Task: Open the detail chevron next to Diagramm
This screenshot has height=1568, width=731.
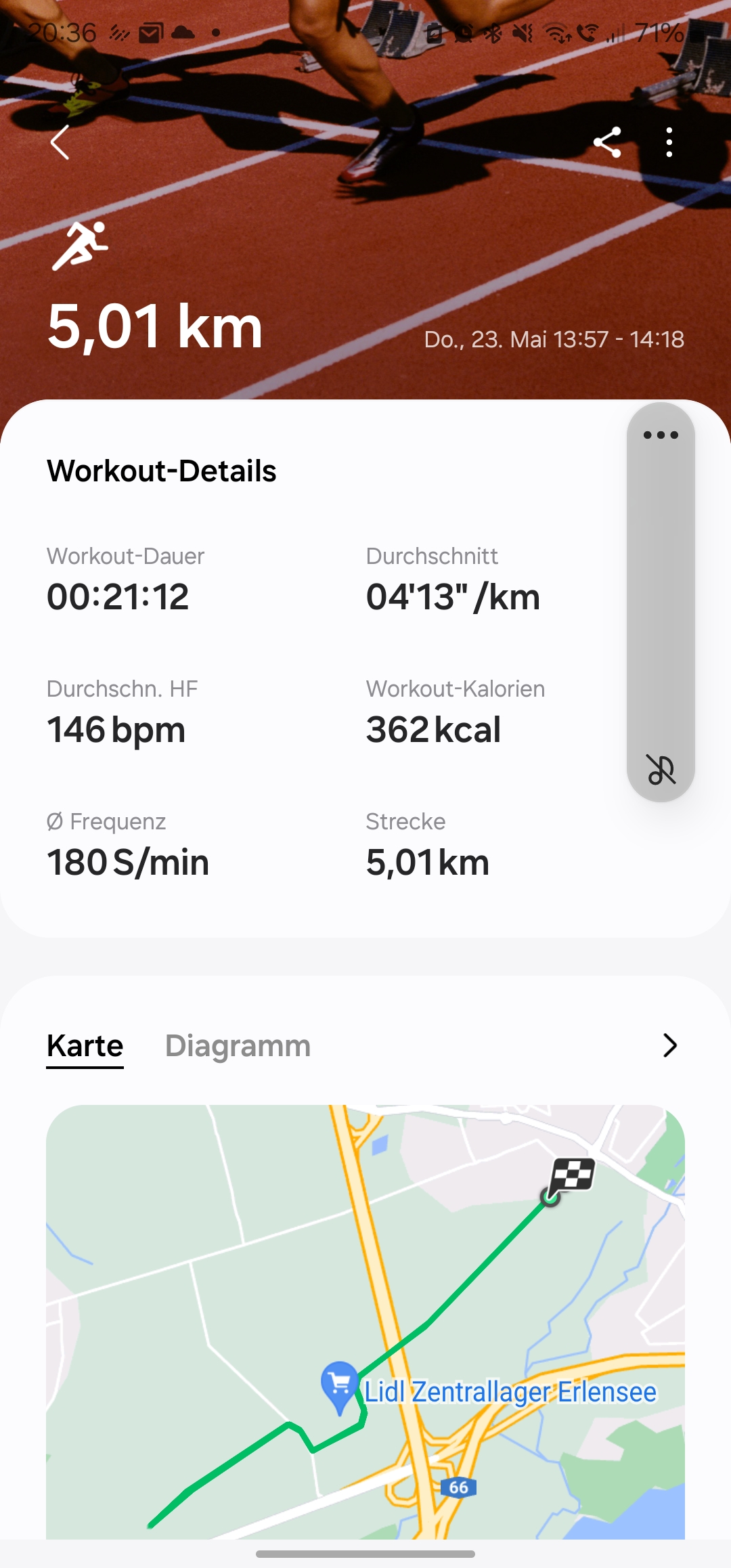Action: pyautogui.click(x=670, y=1045)
